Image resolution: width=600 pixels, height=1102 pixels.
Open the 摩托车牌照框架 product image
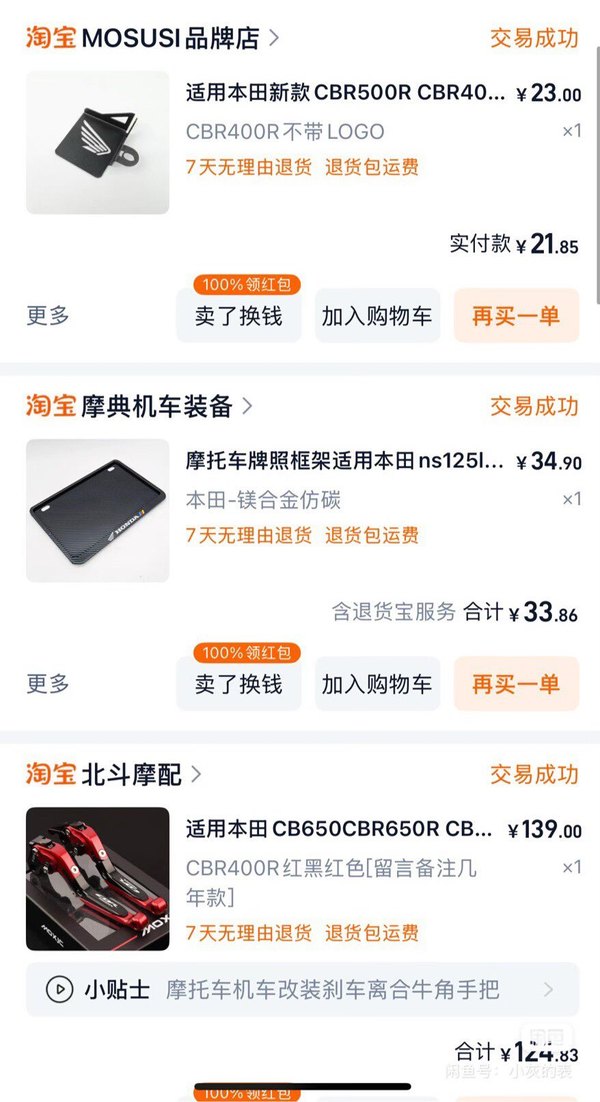pos(97,510)
